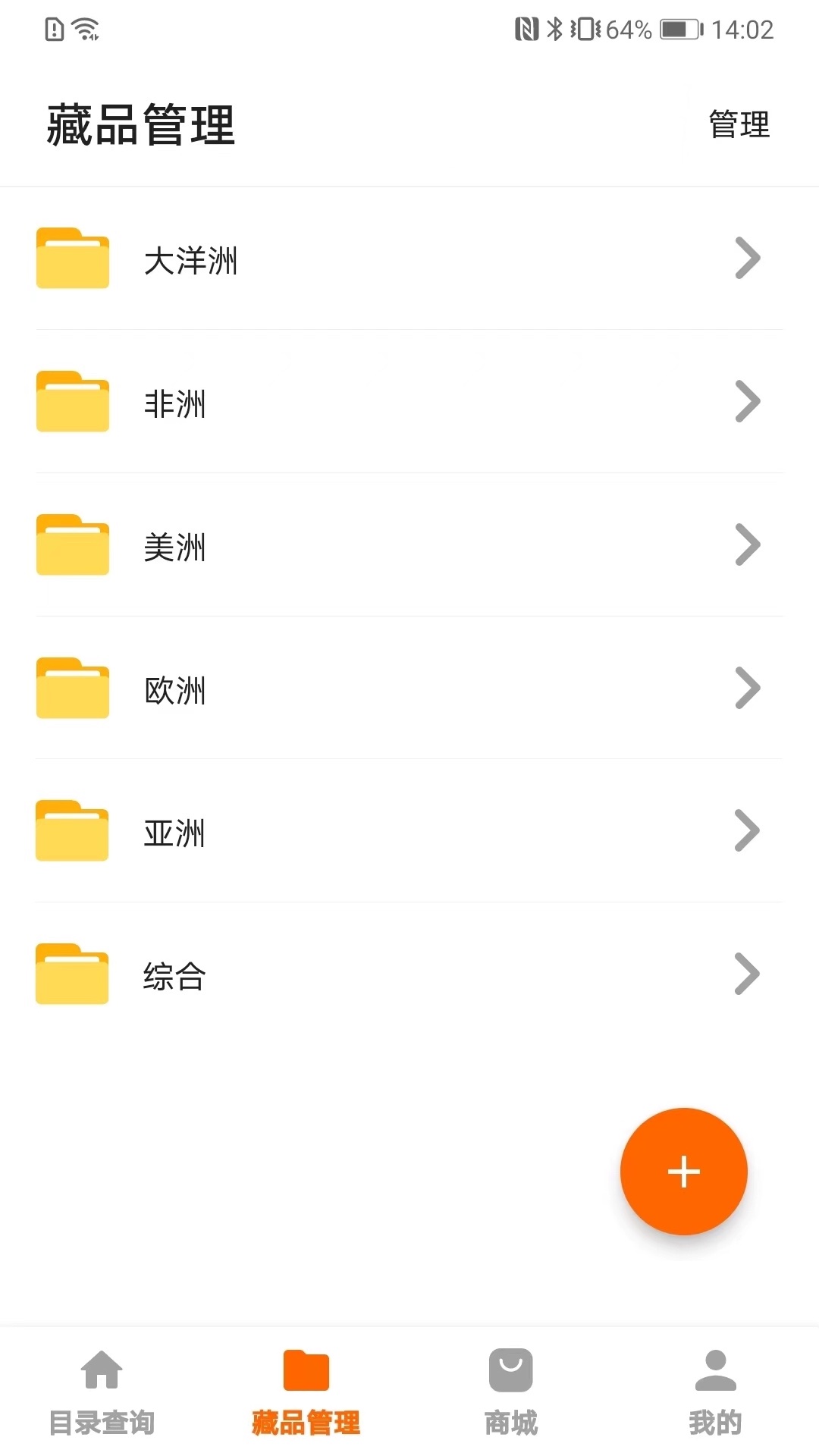Select the 藏品管理 tab
The image size is (819, 1456).
(306, 1392)
